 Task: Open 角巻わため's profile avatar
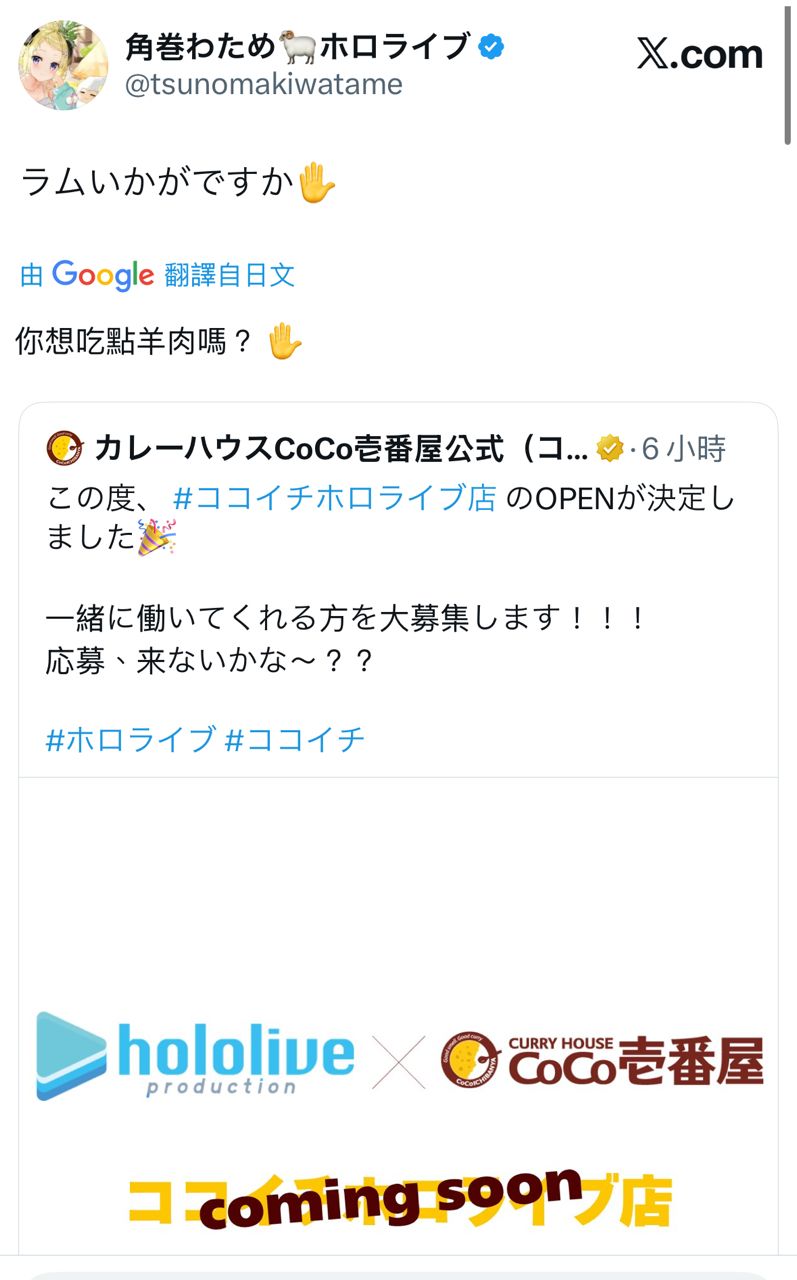(x=63, y=66)
